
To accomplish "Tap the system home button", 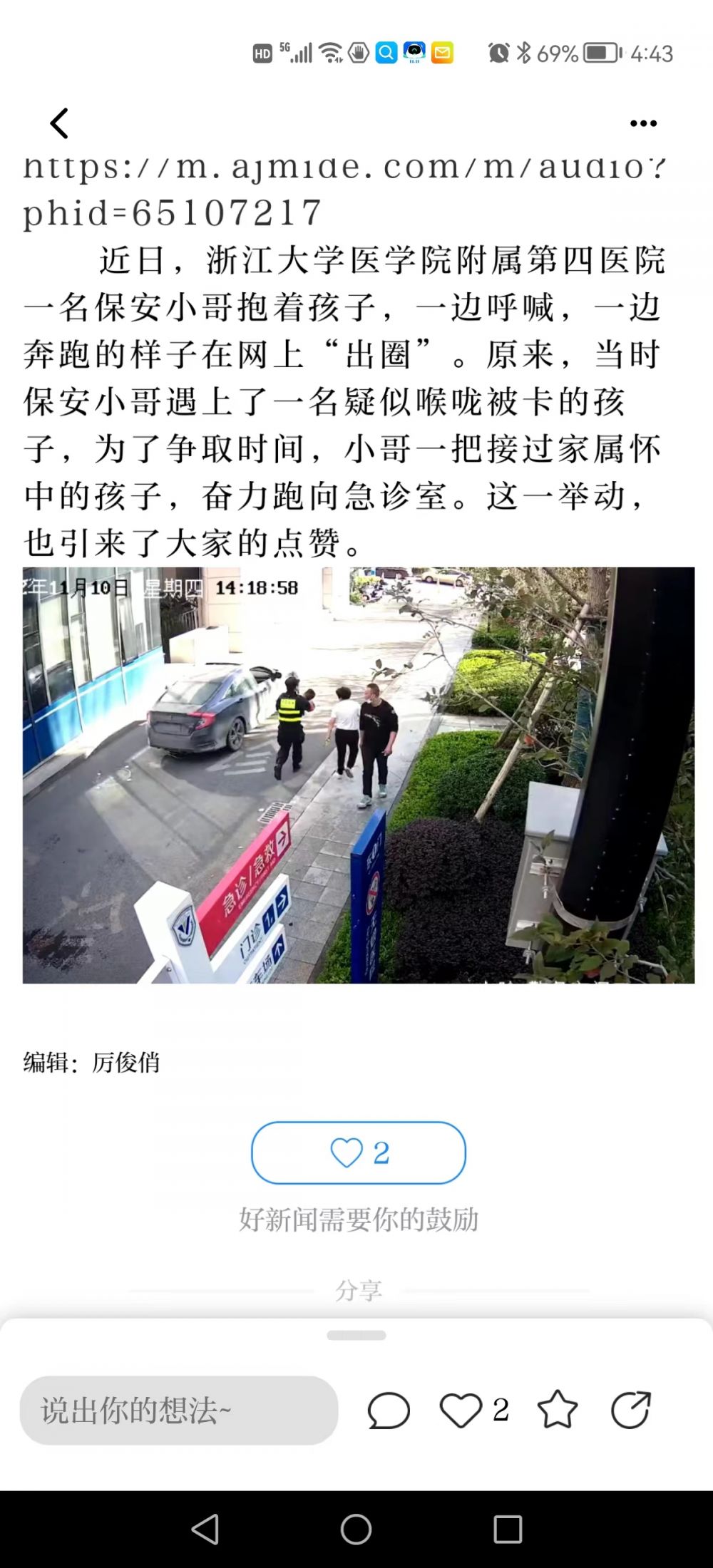I will [356, 1529].
